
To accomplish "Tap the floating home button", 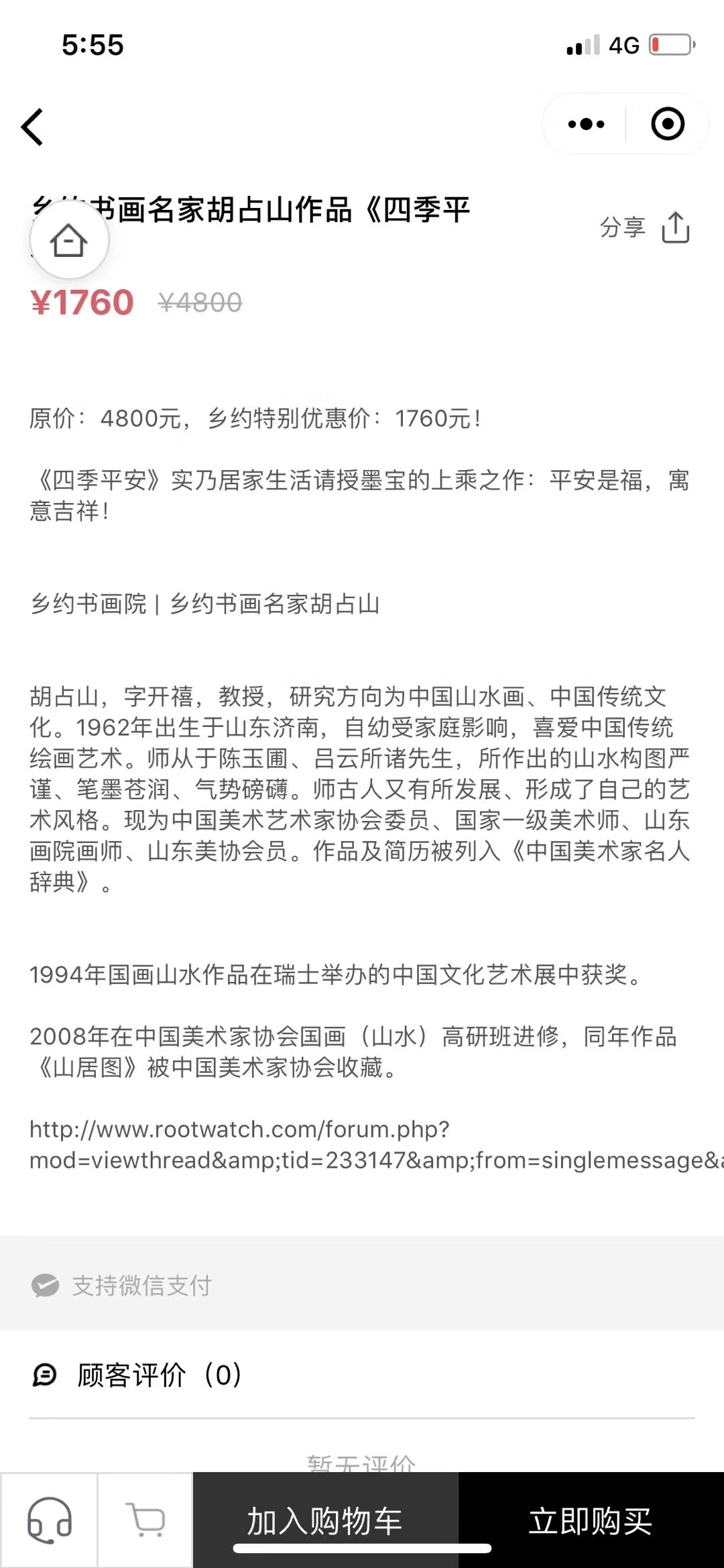I will (69, 241).
